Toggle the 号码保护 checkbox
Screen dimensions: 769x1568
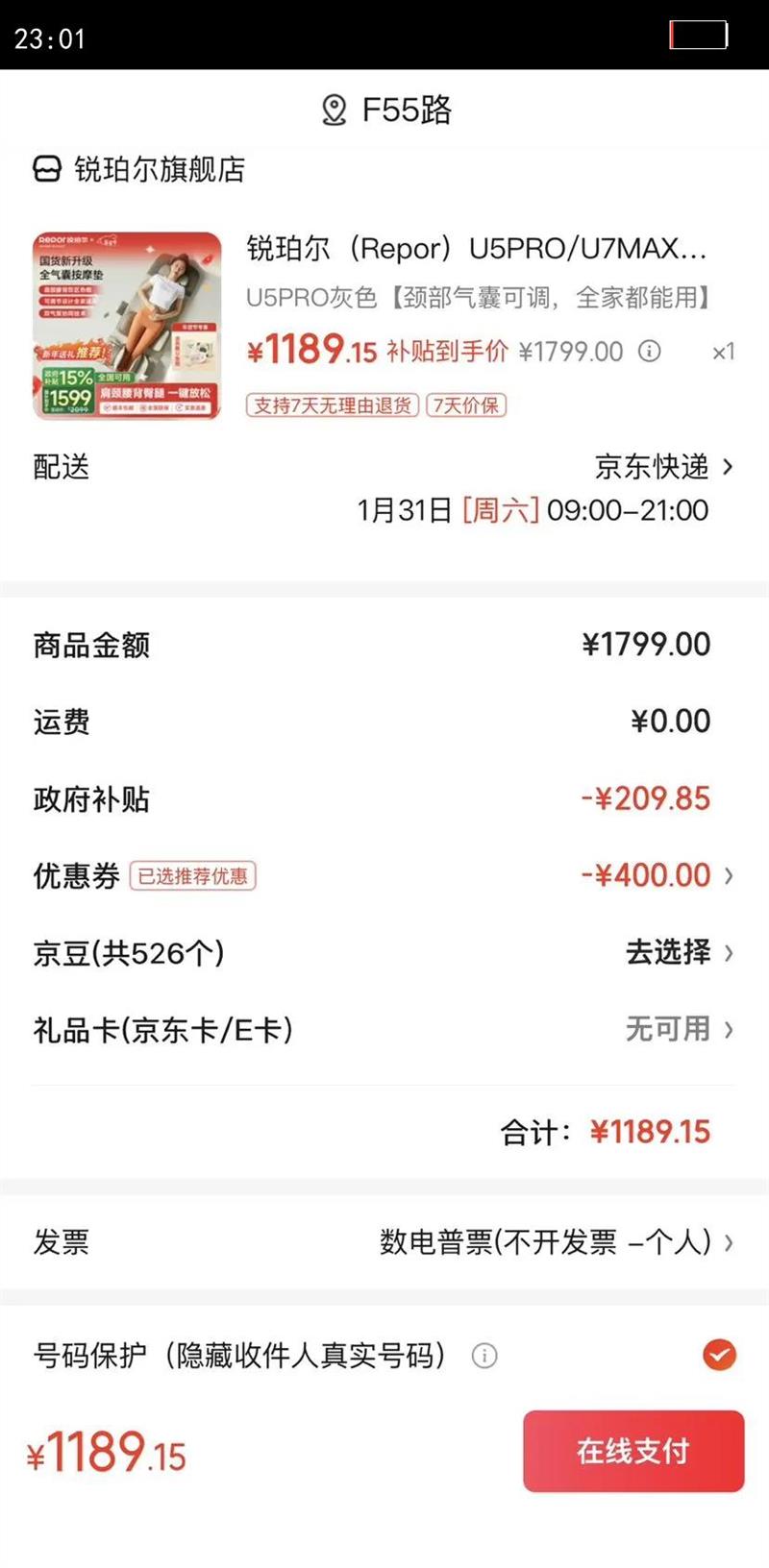tap(719, 1355)
